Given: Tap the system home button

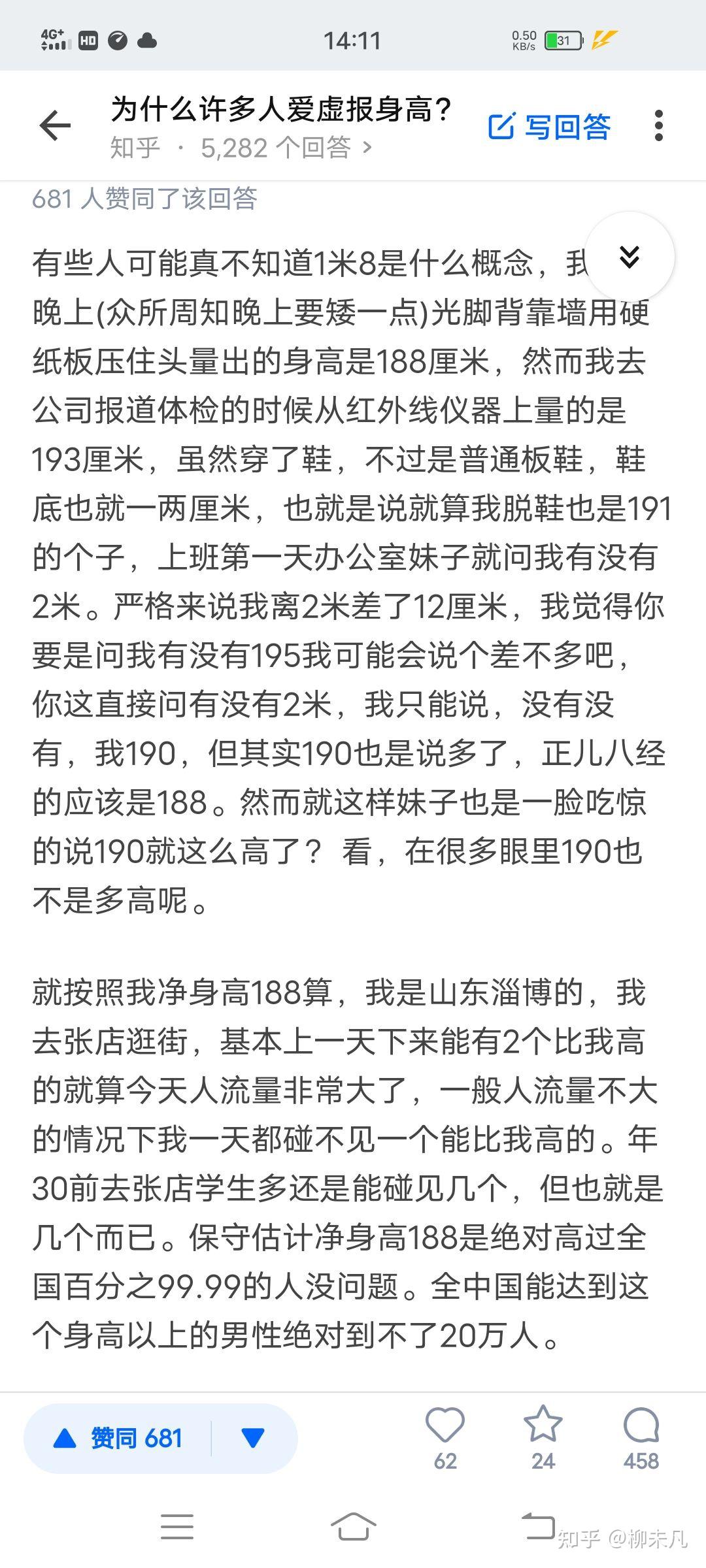Looking at the screenshot, I should [354, 1527].
